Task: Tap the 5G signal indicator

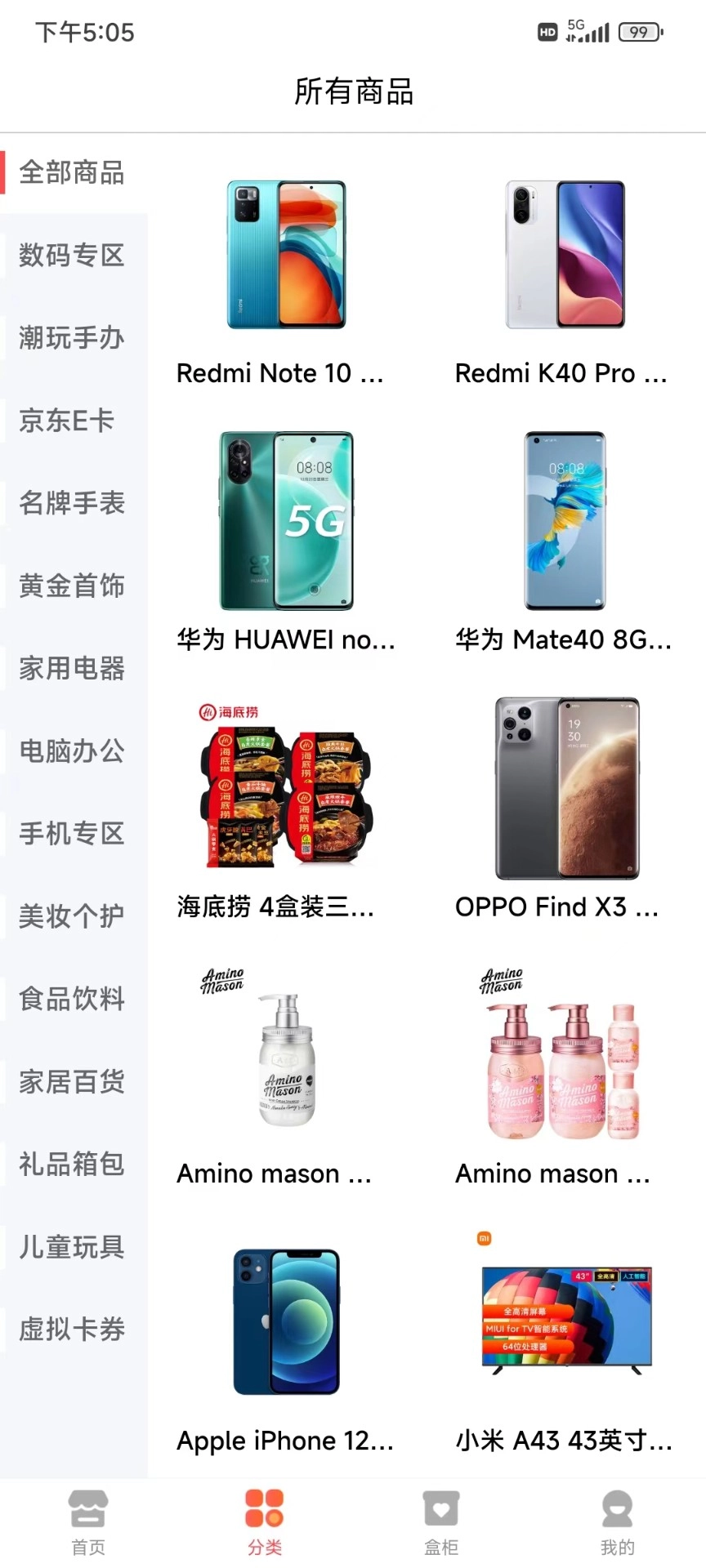Action: point(587,31)
